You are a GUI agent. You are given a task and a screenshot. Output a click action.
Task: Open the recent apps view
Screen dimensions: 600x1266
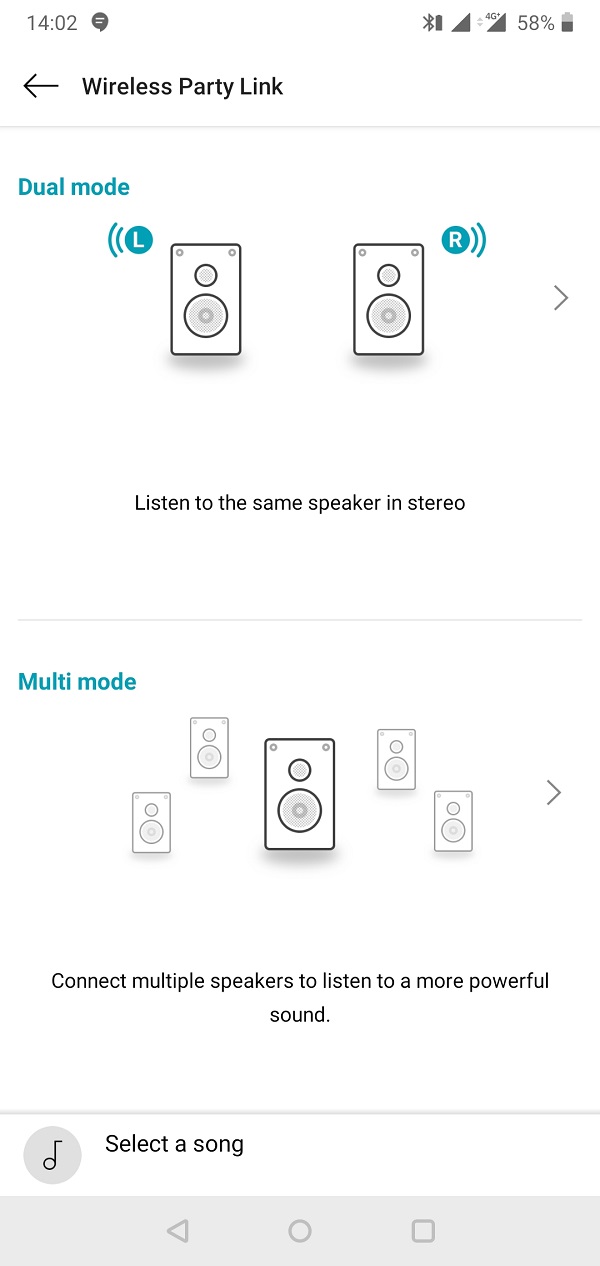pyautogui.click(x=423, y=1231)
